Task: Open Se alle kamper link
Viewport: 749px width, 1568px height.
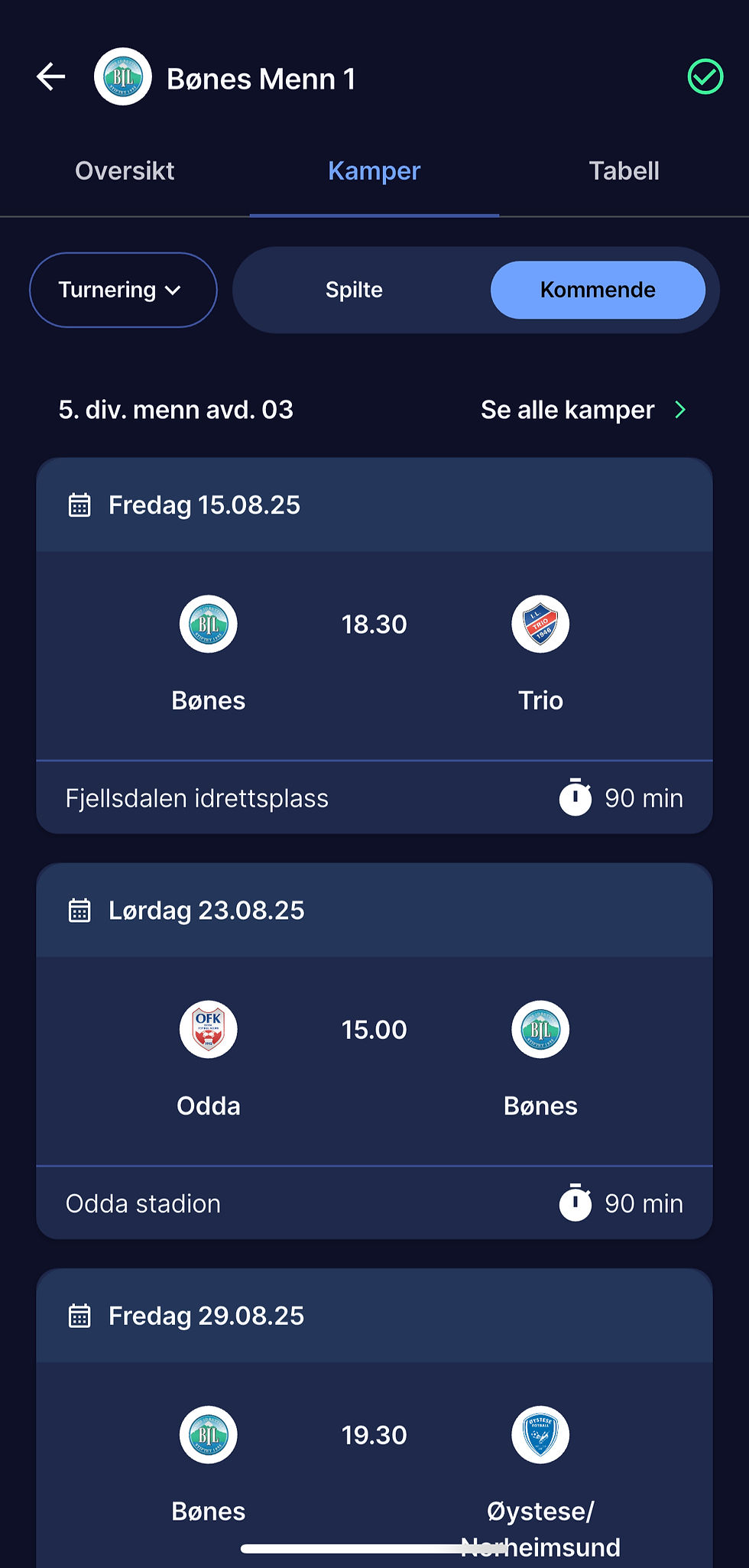Action: [x=582, y=411]
